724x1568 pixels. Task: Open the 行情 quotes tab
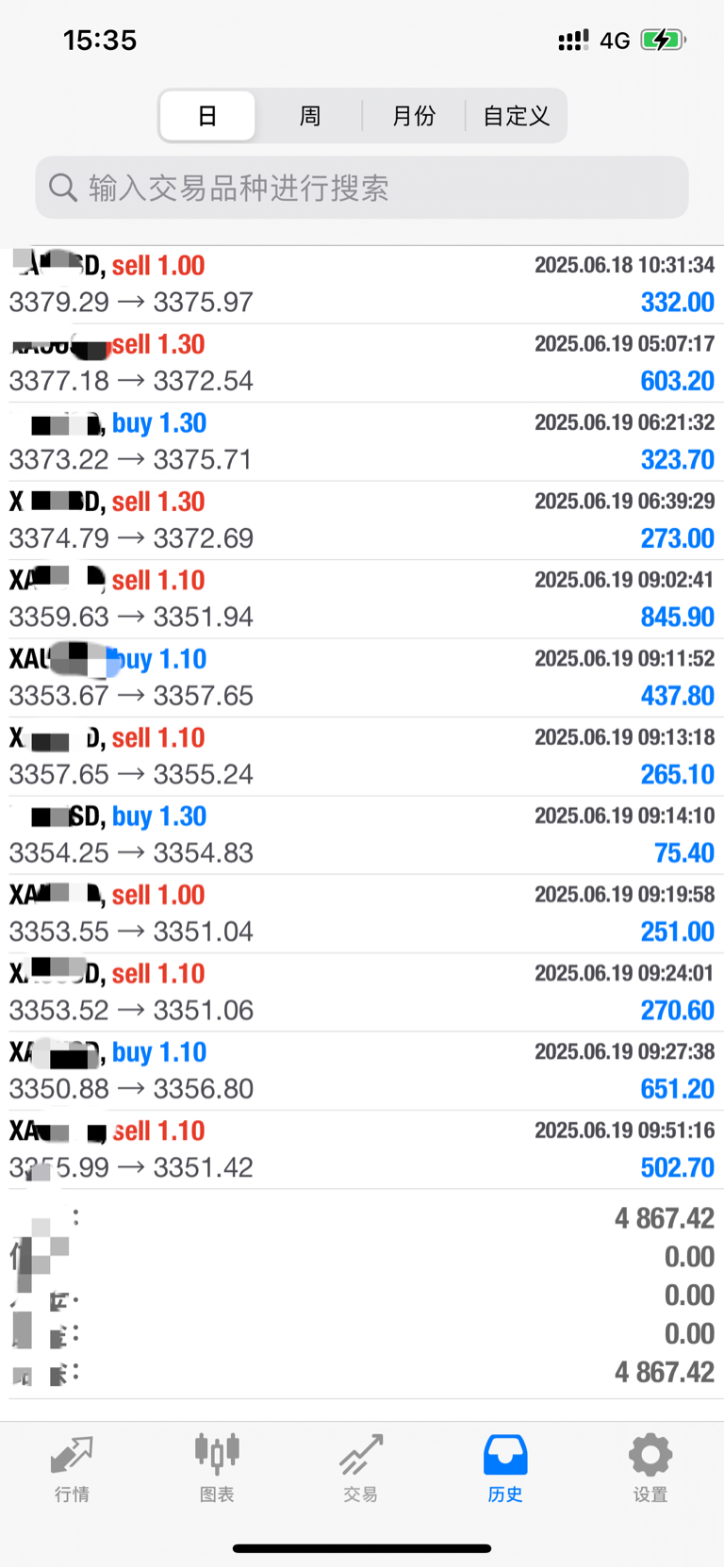[x=73, y=1468]
